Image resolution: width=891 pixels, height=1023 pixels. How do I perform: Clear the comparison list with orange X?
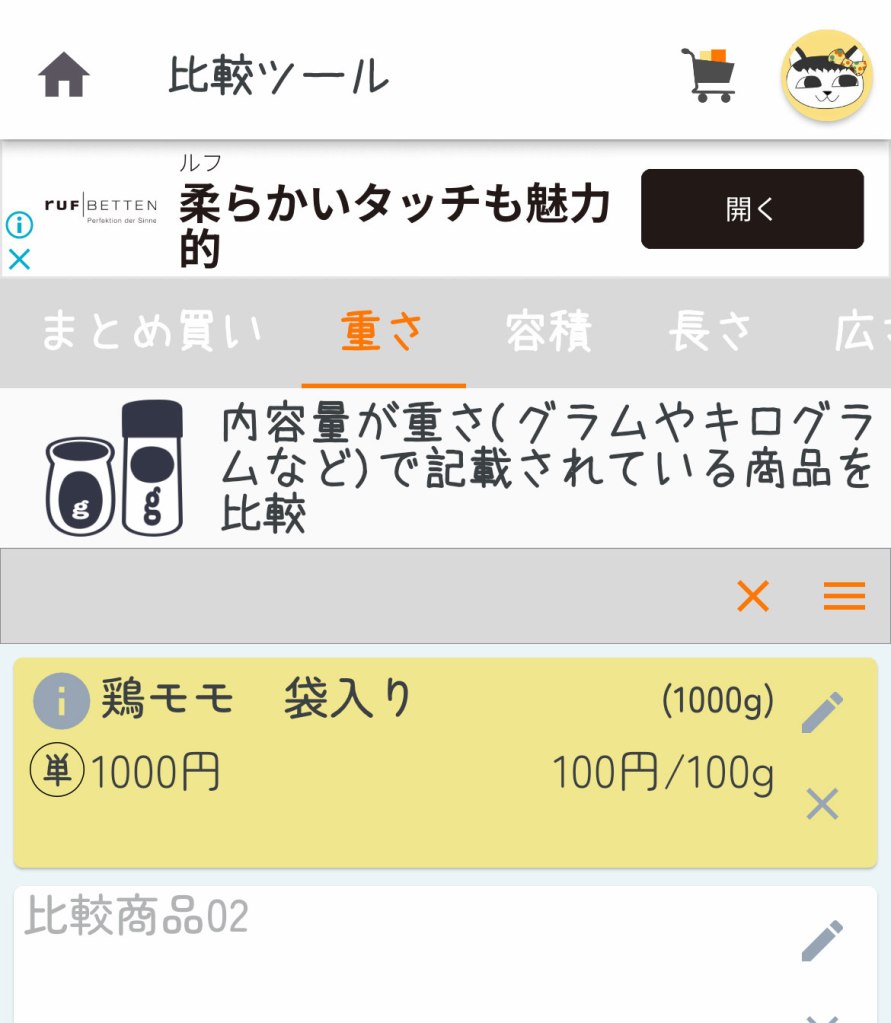(x=753, y=596)
